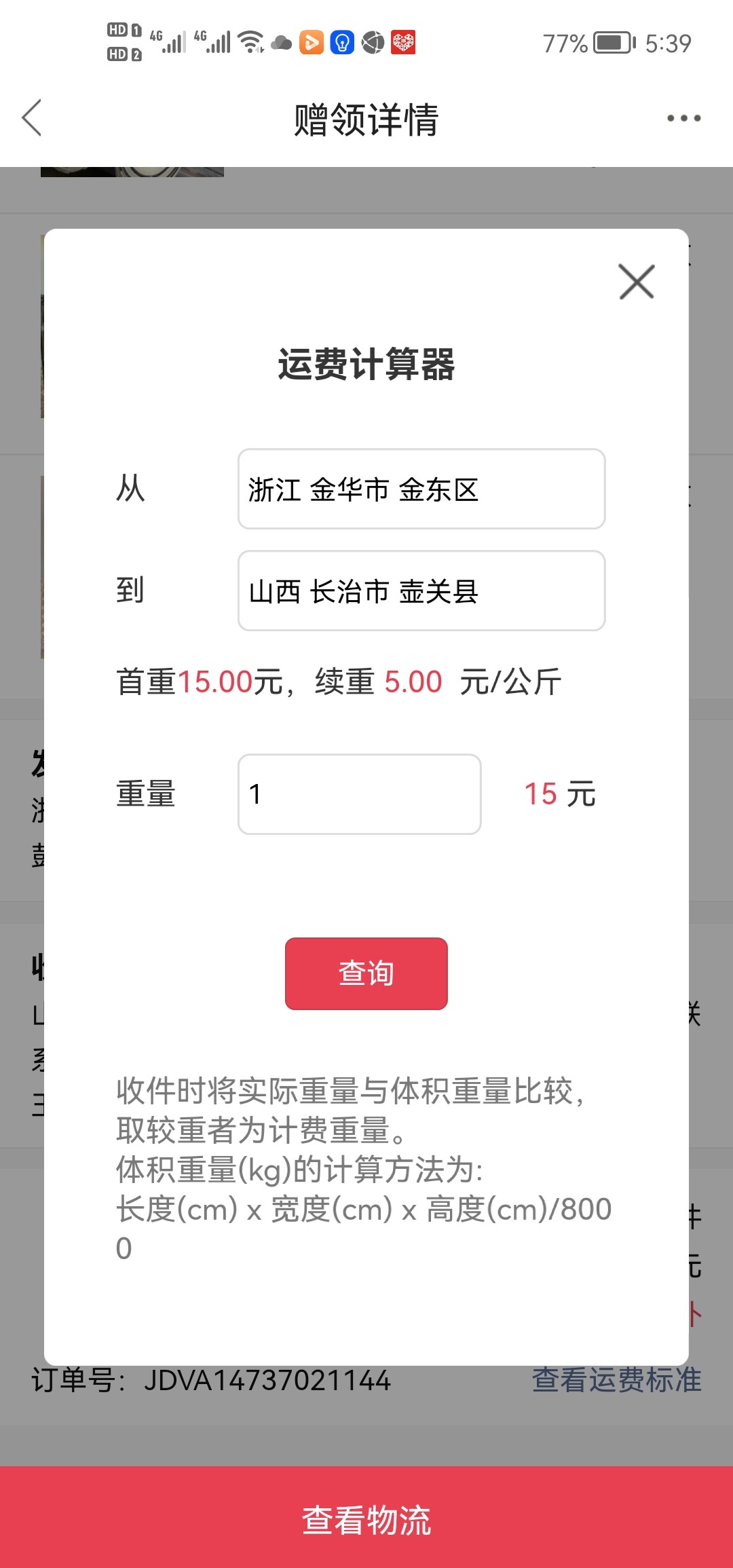The height and width of the screenshot is (1568, 733).
Task: Open the 查看运费标准 link
Action: coord(616,1381)
